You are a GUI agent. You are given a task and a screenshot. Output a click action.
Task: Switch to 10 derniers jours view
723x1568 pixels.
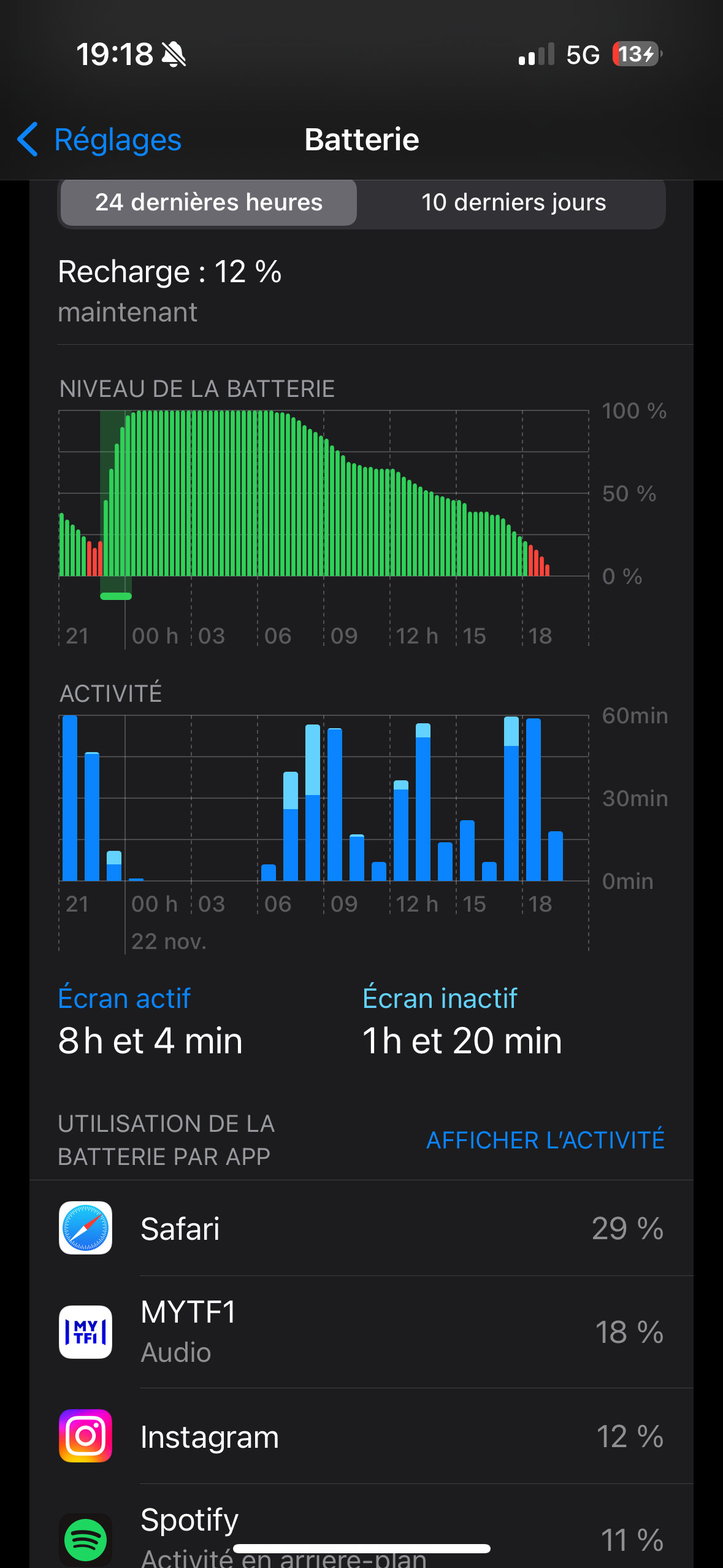513,202
